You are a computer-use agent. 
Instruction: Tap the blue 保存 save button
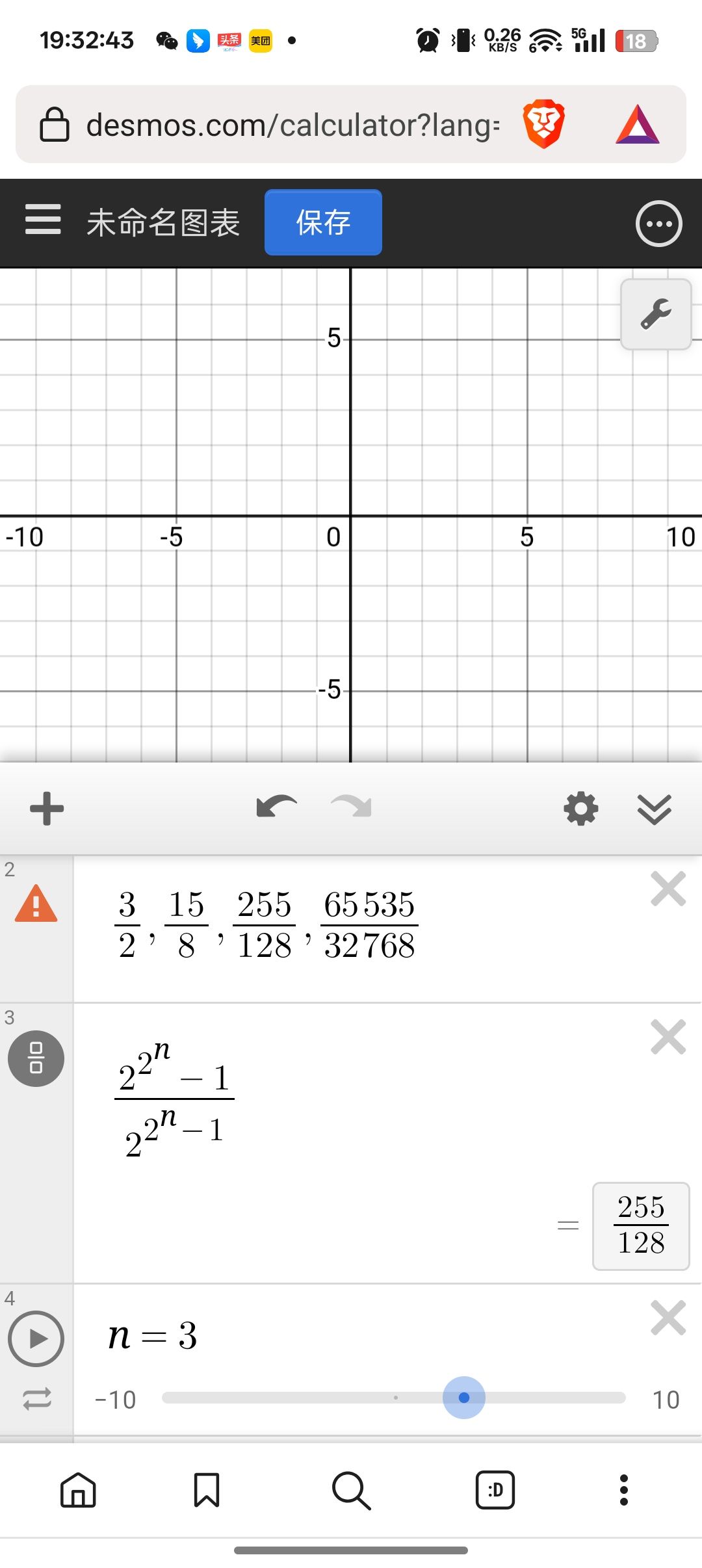[323, 222]
